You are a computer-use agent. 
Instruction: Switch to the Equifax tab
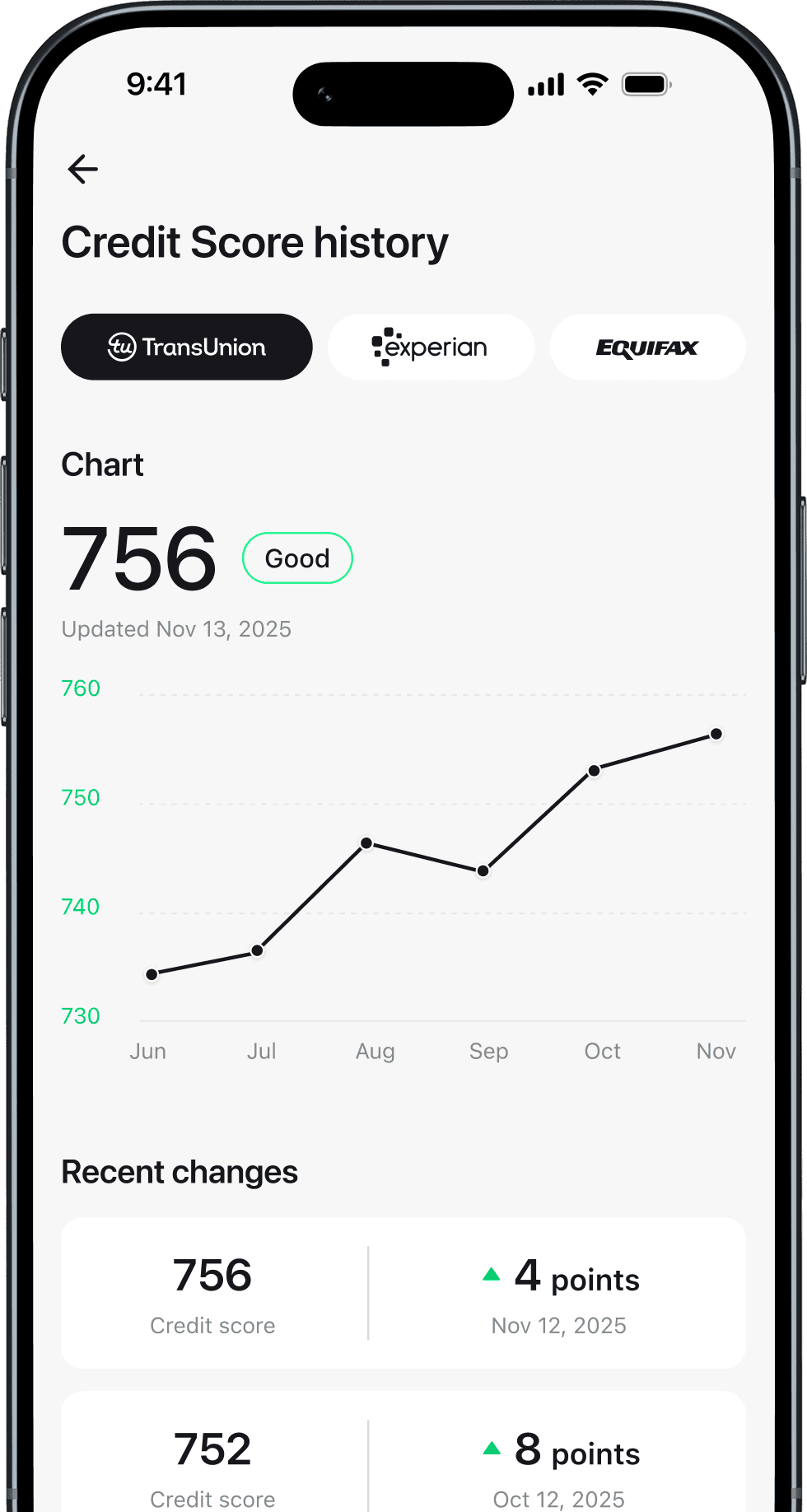[647, 347]
